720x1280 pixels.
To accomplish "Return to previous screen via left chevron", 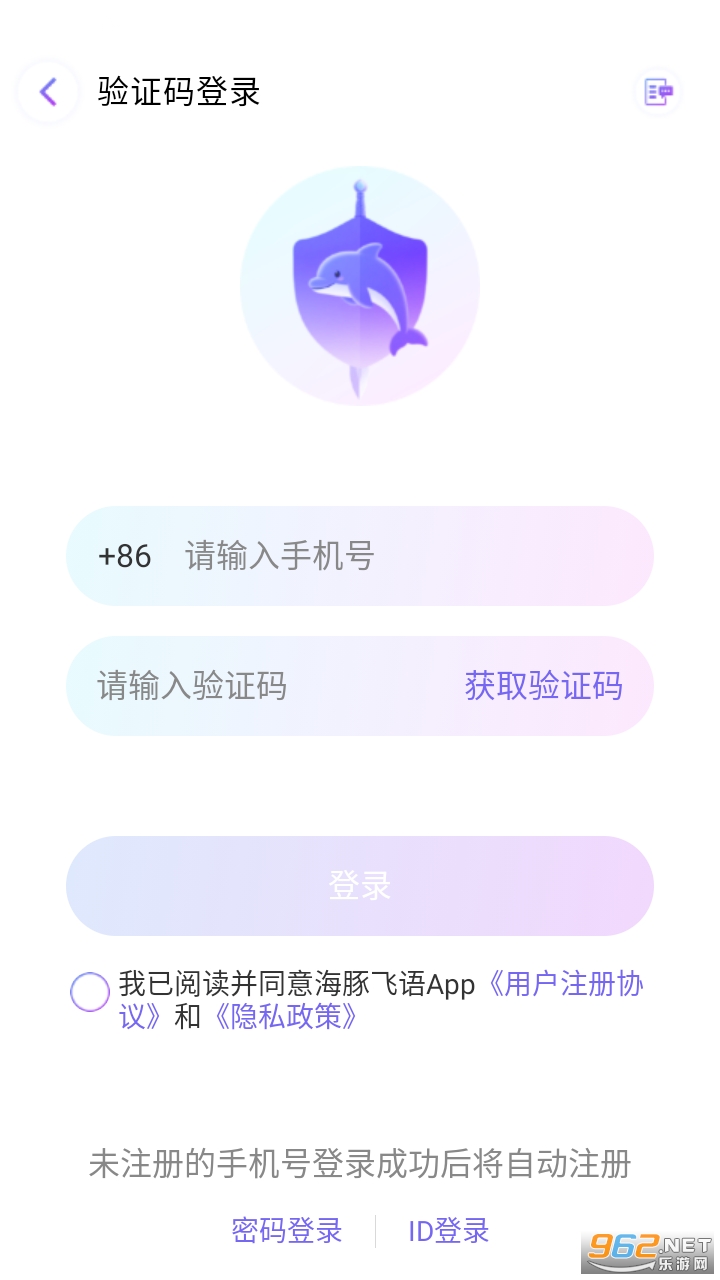I will click(x=47, y=91).
